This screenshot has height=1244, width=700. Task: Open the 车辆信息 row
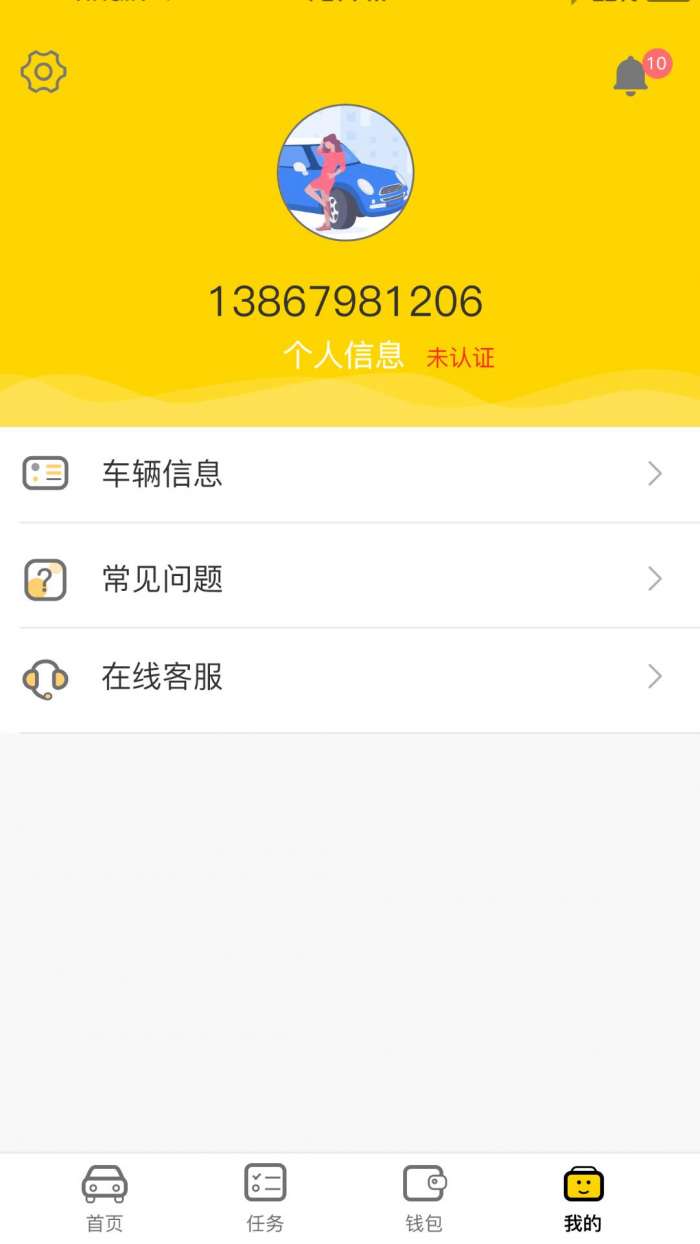349,474
